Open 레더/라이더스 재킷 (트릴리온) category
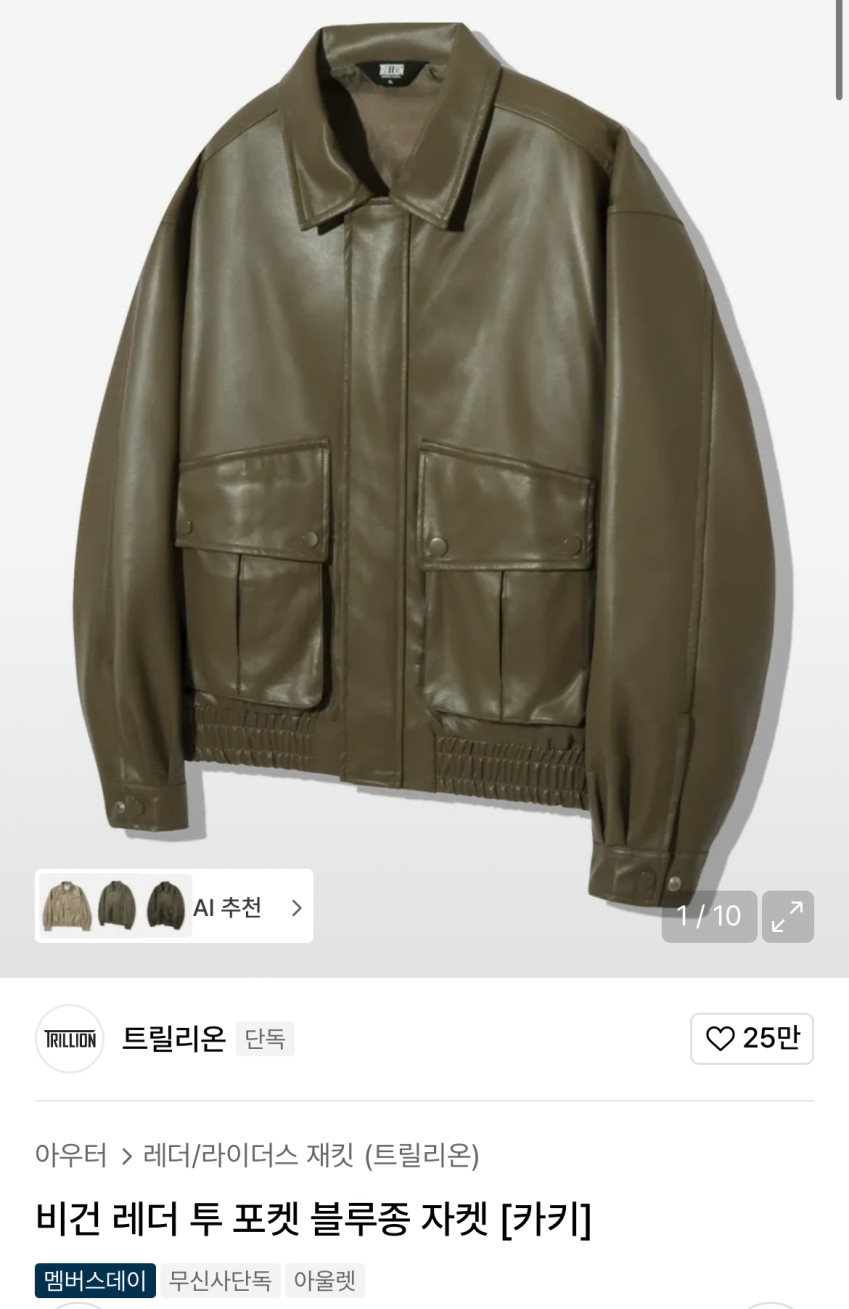Image resolution: width=849 pixels, height=1309 pixels. [x=311, y=1155]
